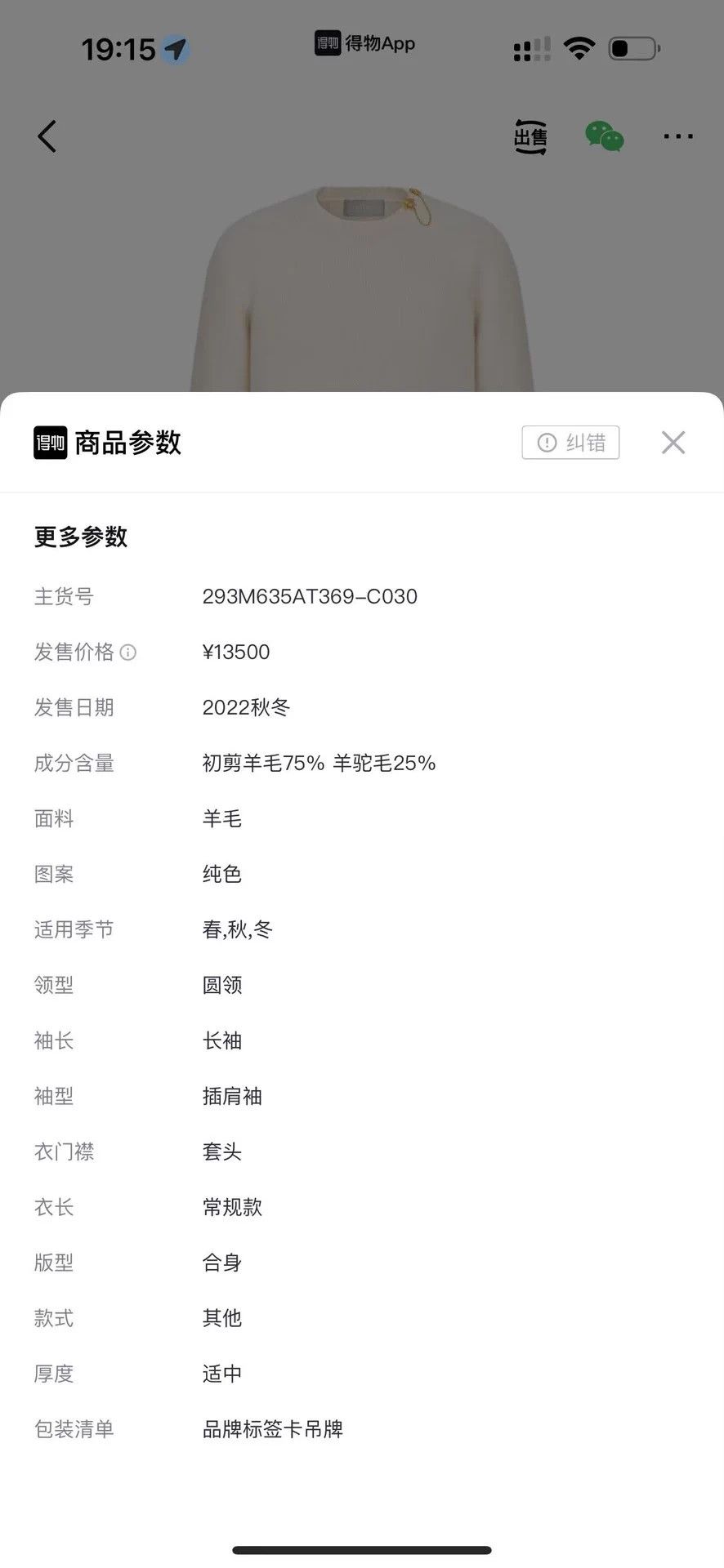Open the three-dot overflow menu
Viewport: 724px width, 1568px height.
[x=678, y=136]
